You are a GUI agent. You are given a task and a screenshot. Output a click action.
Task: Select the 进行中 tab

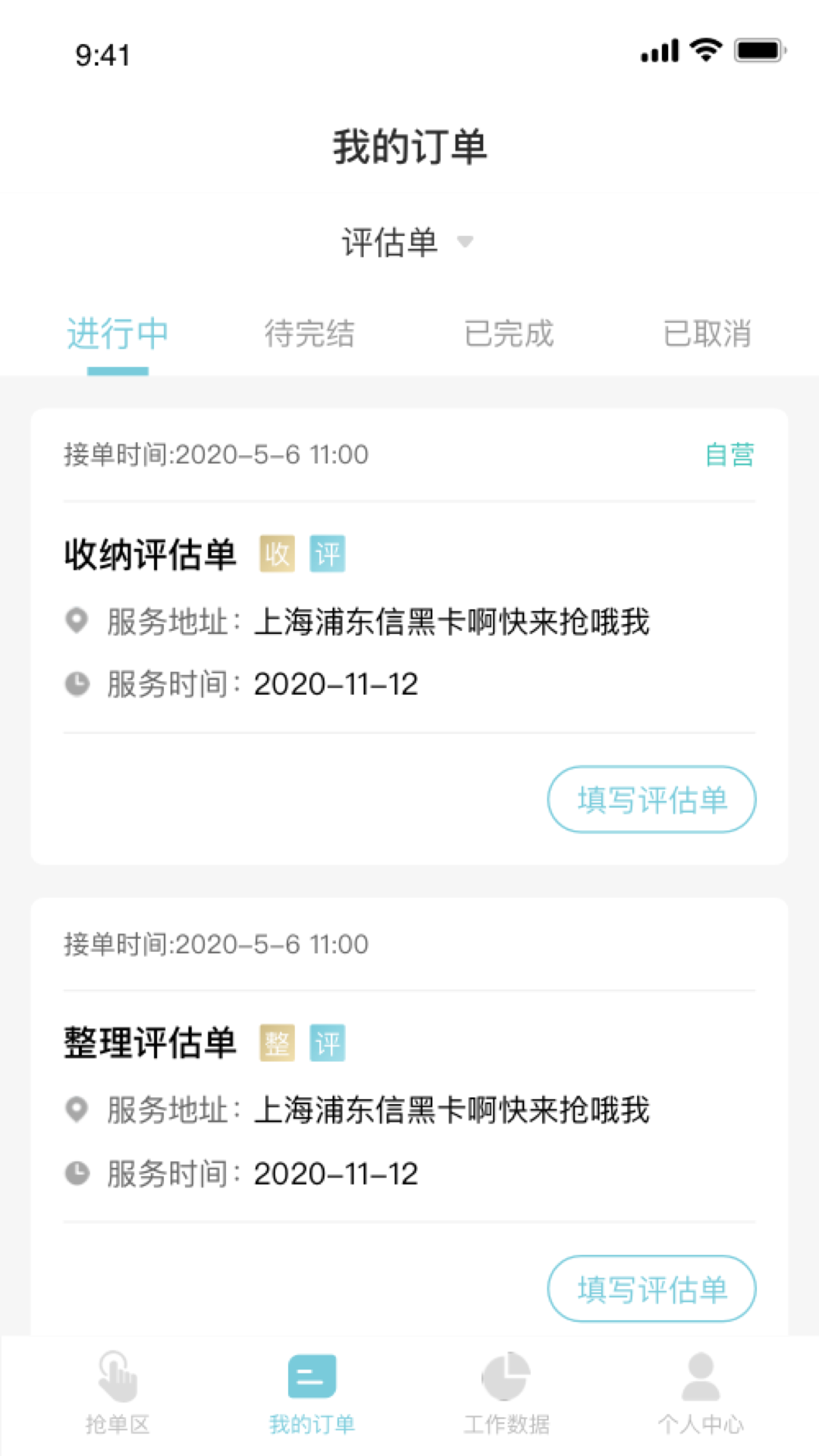pyautogui.click(x=118, y=334)
